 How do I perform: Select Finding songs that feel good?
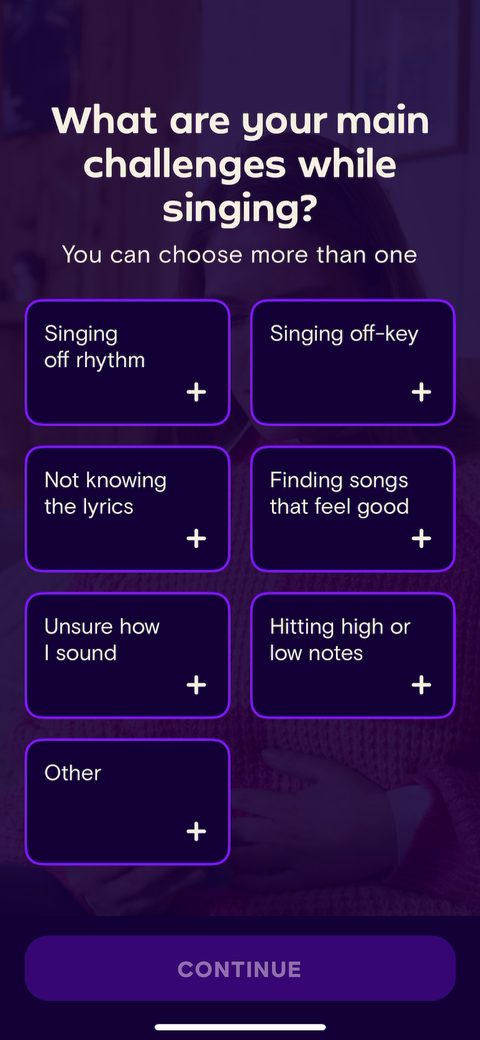click(x=353, y=509)
